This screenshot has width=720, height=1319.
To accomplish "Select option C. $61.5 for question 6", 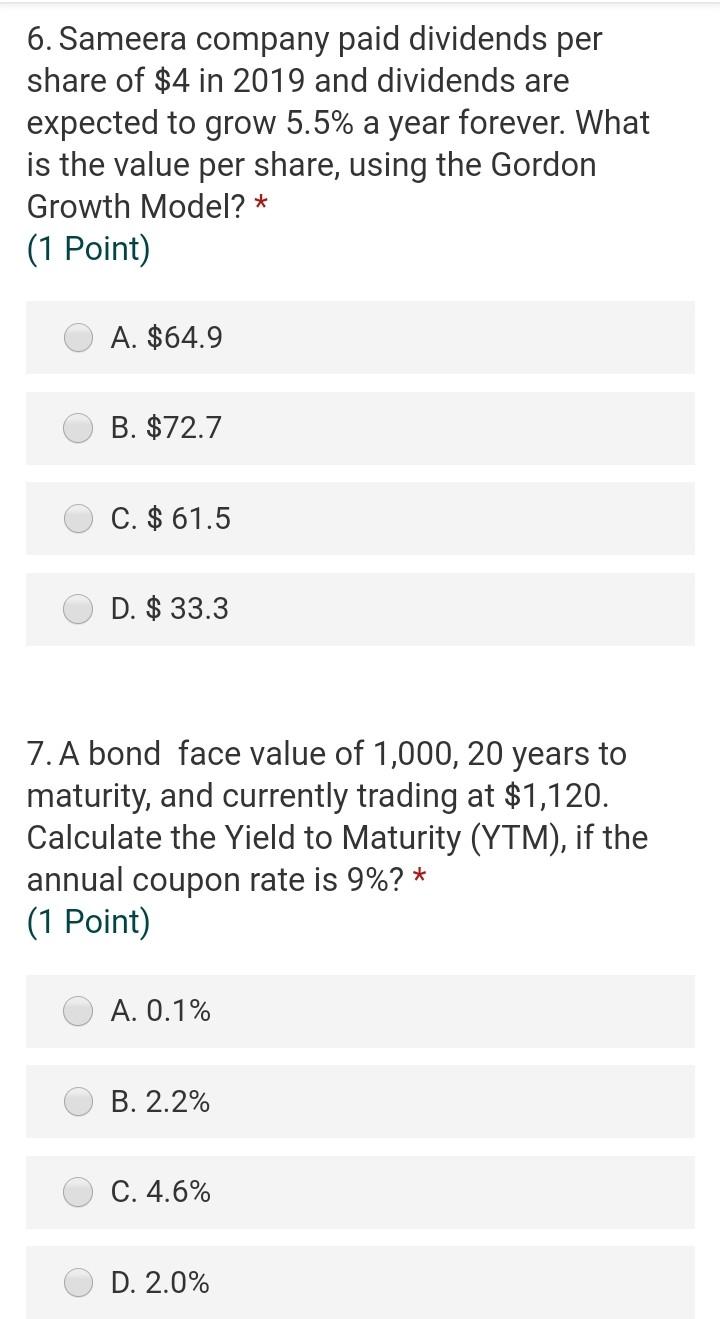I will (x=76, y=518).
